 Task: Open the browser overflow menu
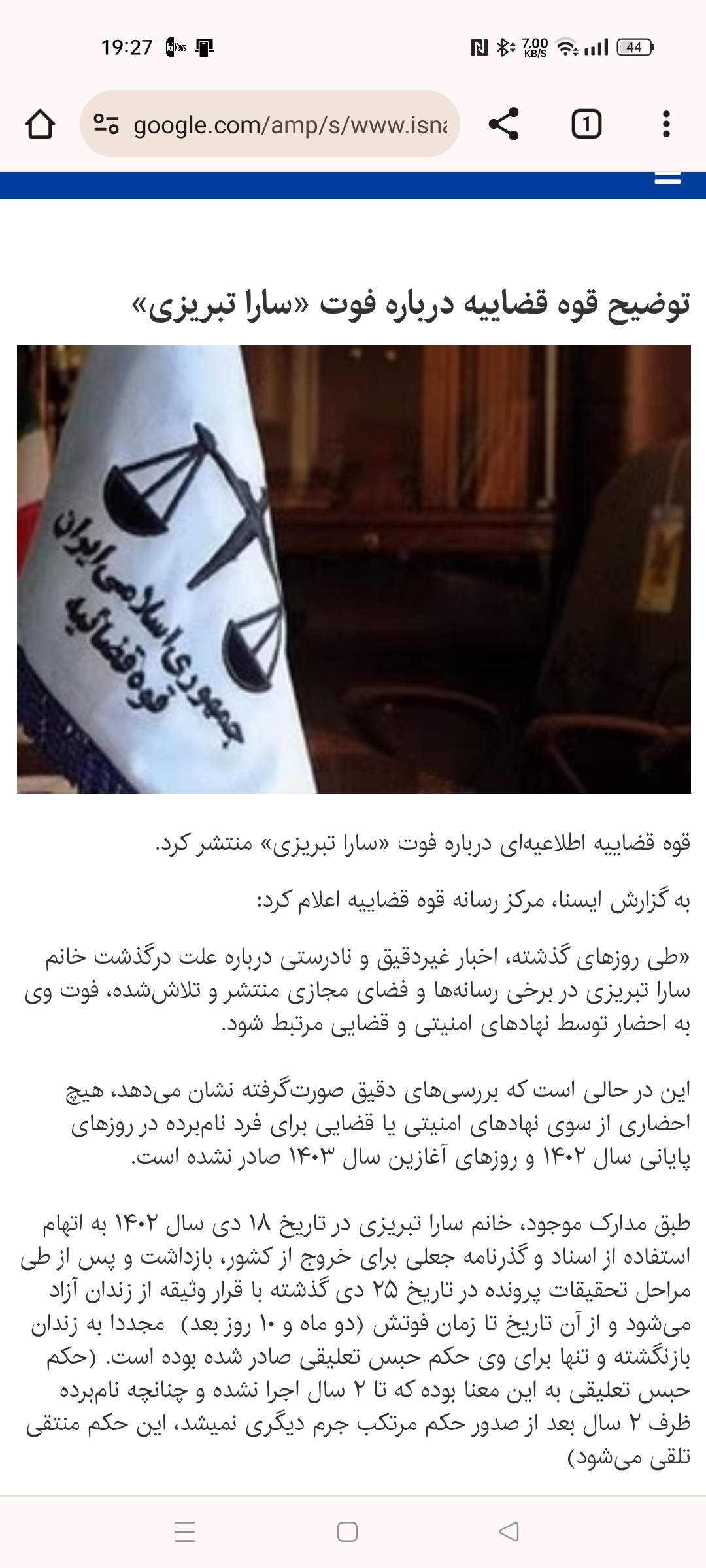pos(666,124)
